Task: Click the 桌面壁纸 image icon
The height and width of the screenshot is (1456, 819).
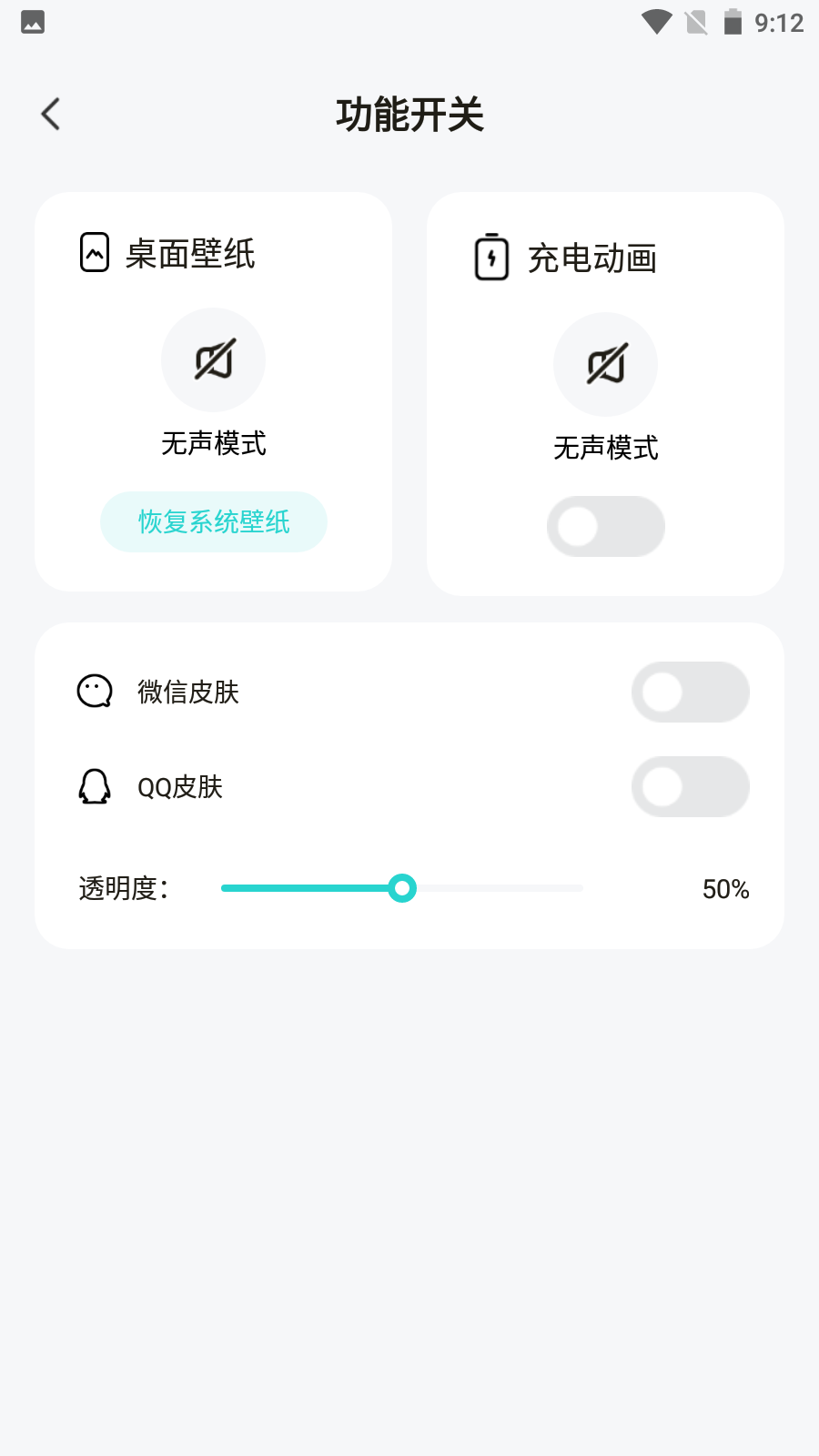Action: 94,255
